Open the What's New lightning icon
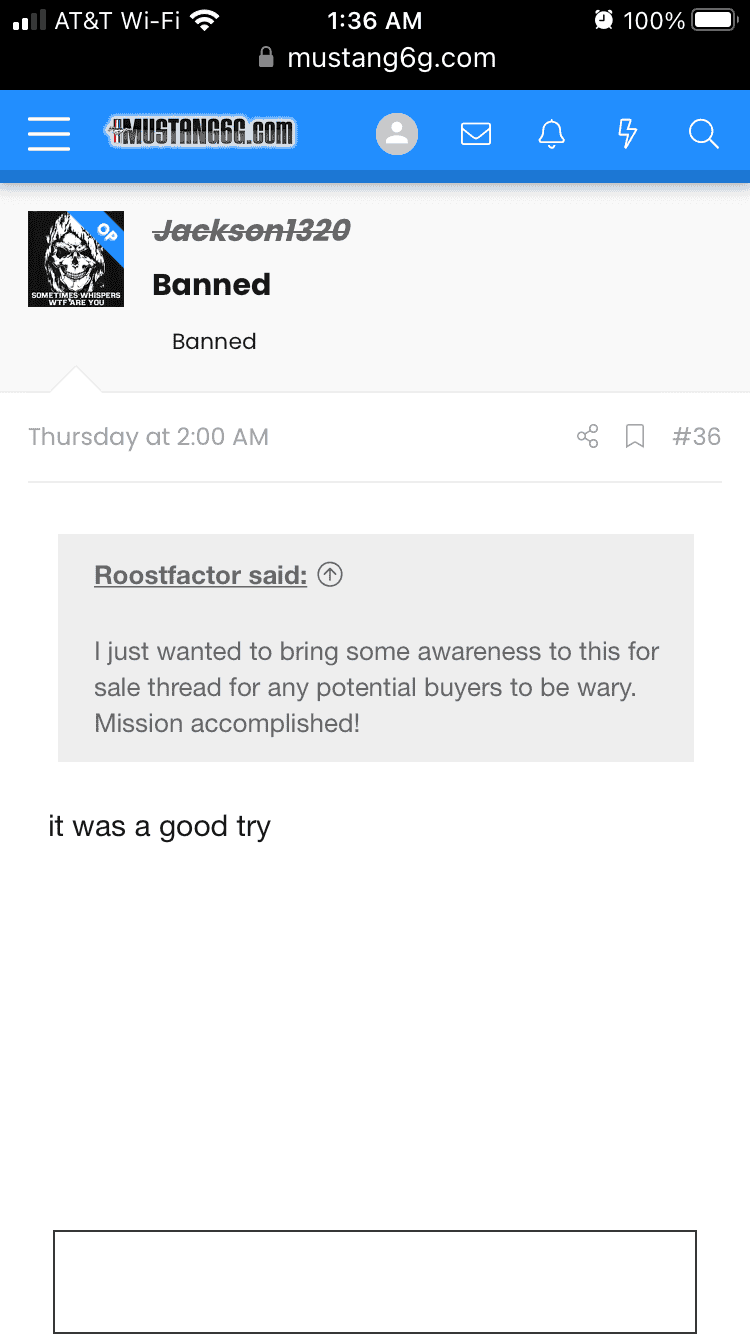 pyautogui.click(x=627, y=133)
